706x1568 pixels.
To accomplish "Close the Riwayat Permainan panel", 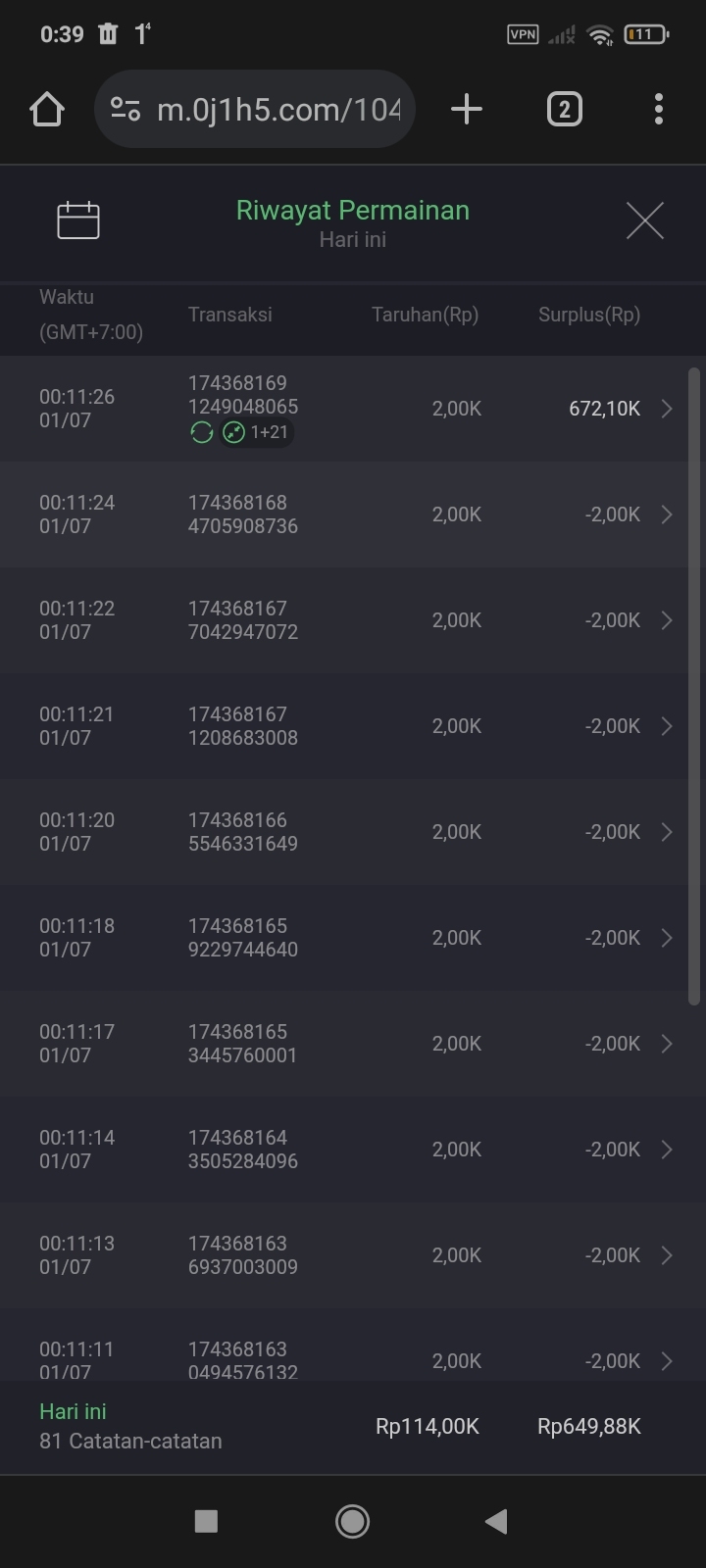I will (644, 220).
